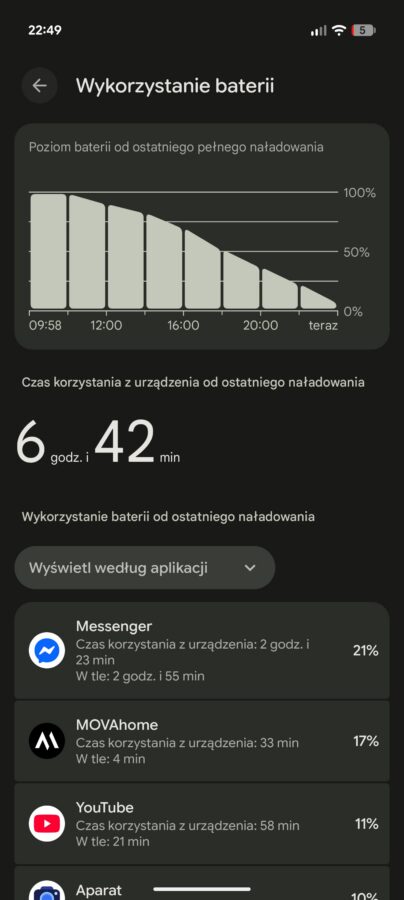404x900 pixels.
Task: Open Messenger battery usage details
Action: [202, 650]
